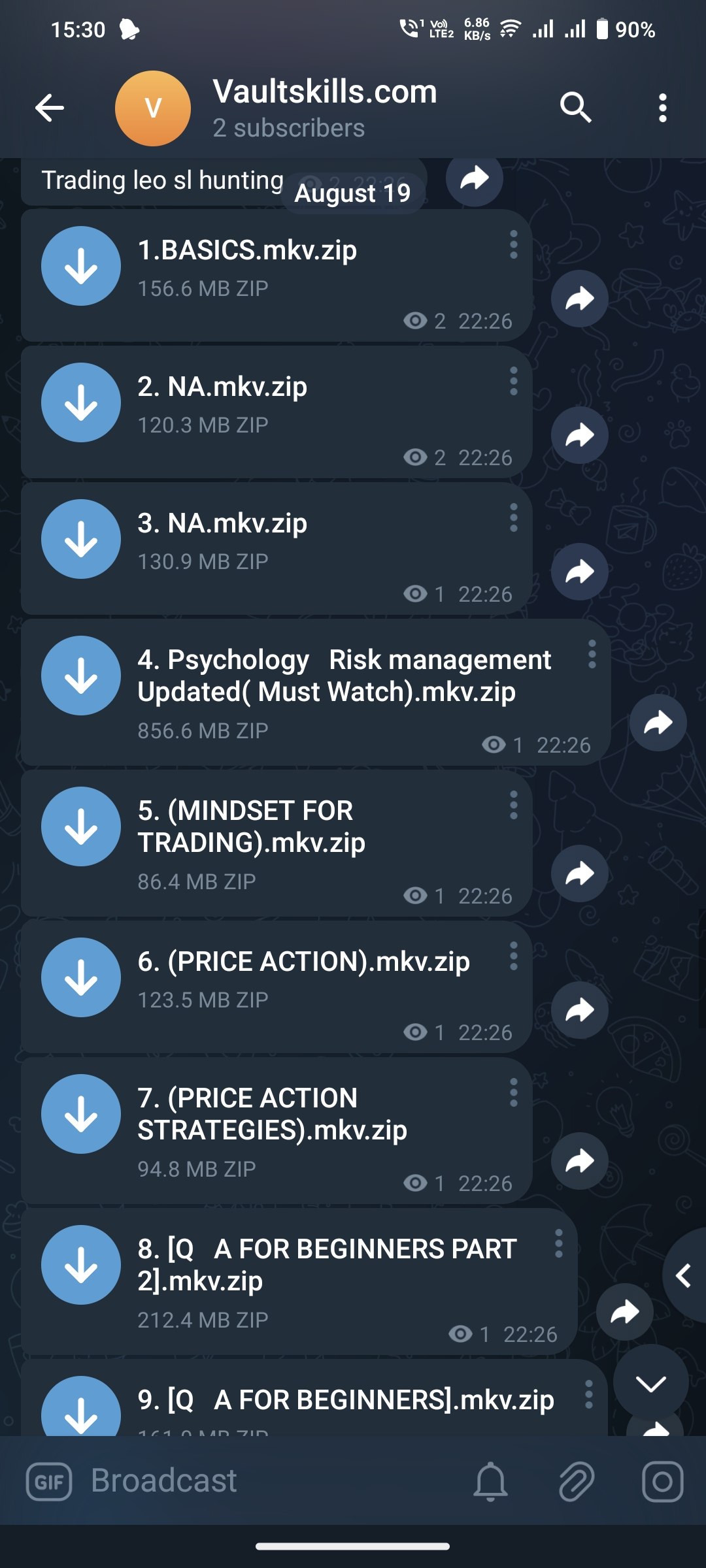Screen dimensions: 706x1568
Task: Download the 2. NA.mkv.zip file
Action: pyautogui.click(x=81, y=402)
